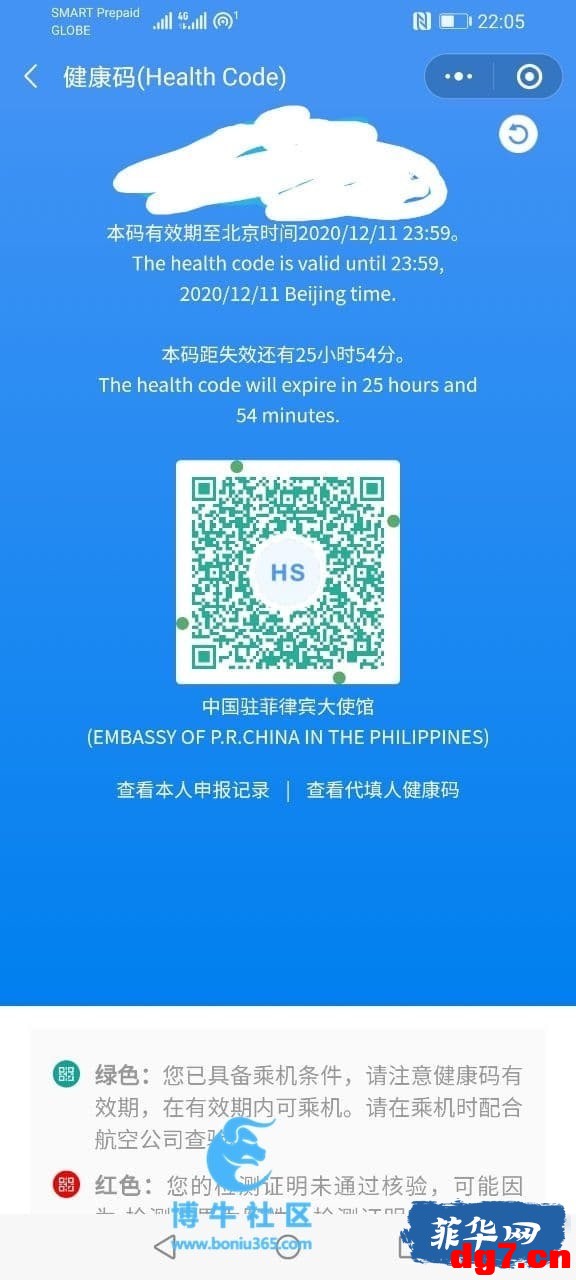The width and height of the screenshot is (576, 1280).
Task: Close the mini program with the circle button
Action: click(529, 77)
